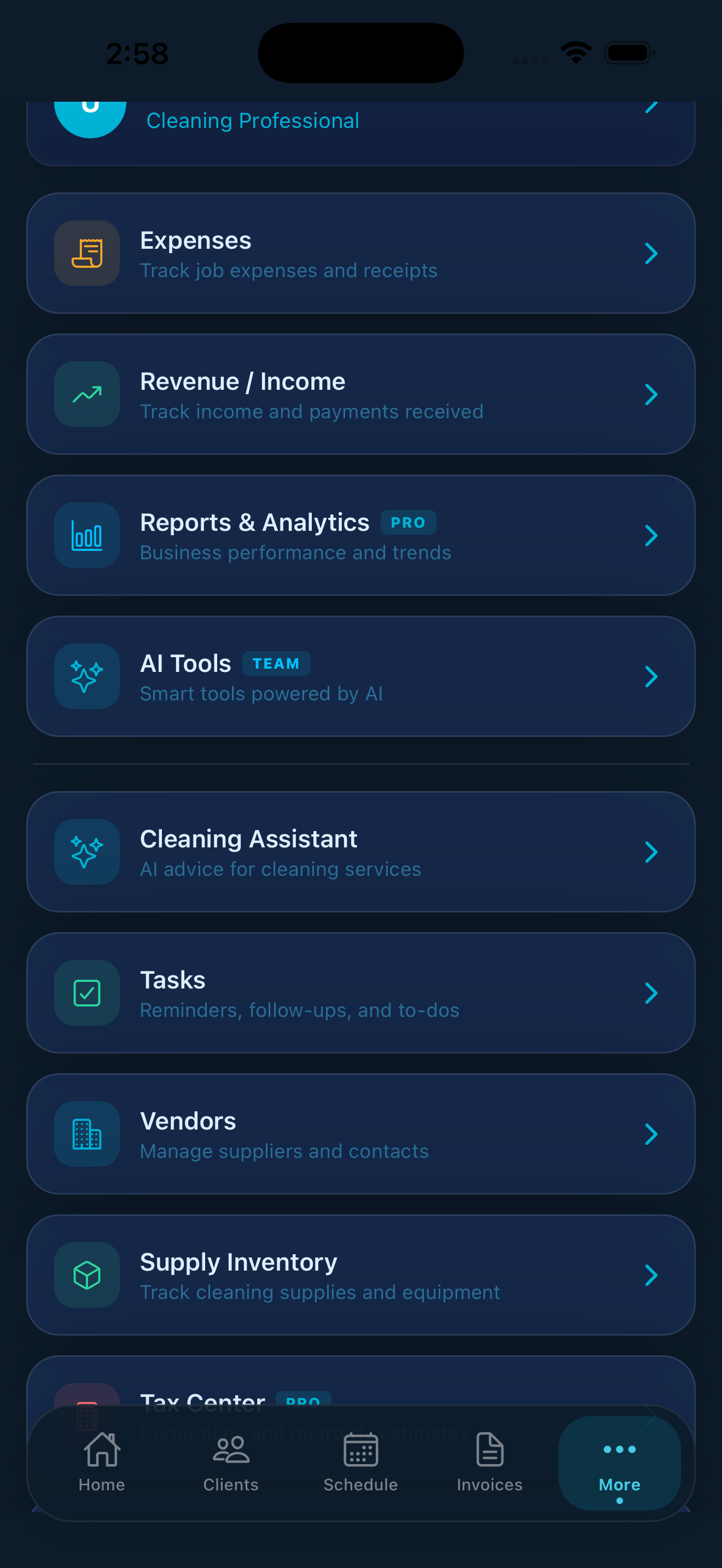Open the Tax Center section
Viewport: 722px width, 1568px height.
point(360,1400)
